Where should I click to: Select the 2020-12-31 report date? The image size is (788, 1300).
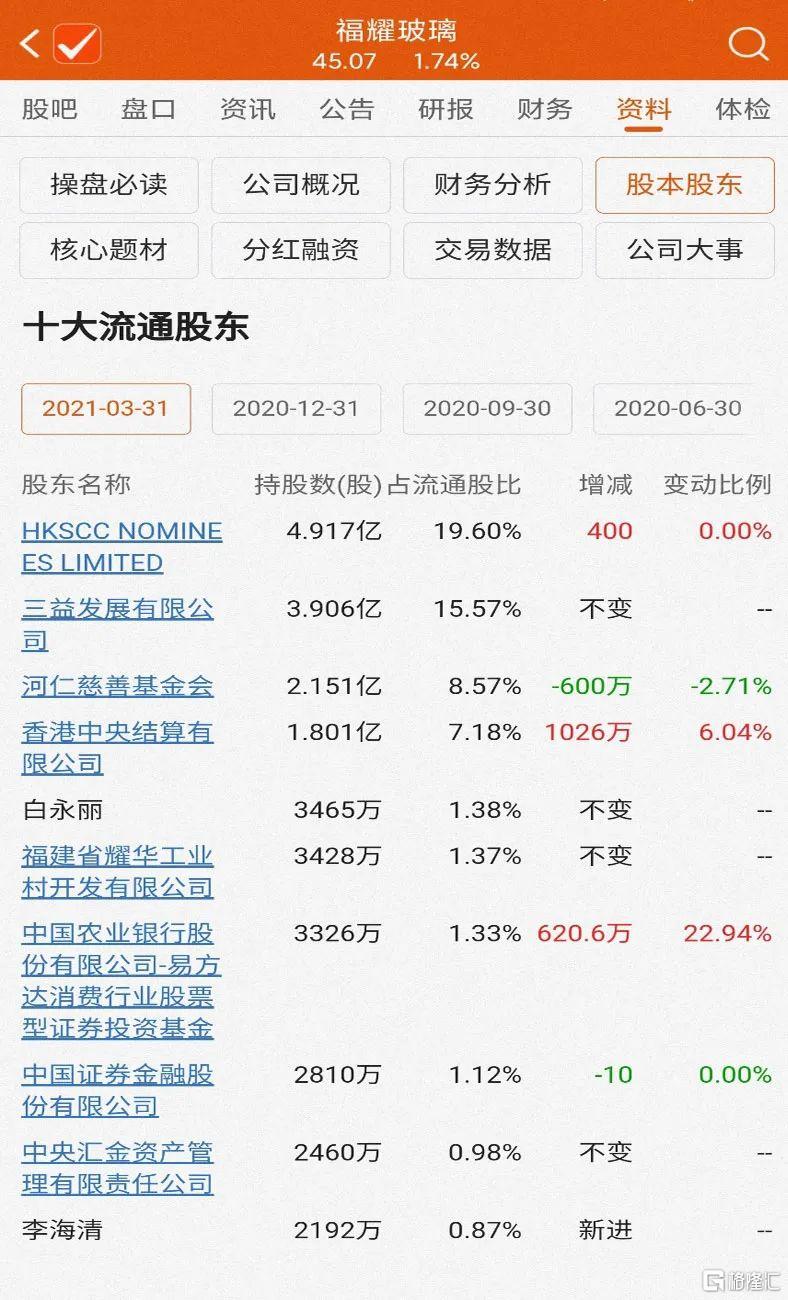click(x=296, y=408)
